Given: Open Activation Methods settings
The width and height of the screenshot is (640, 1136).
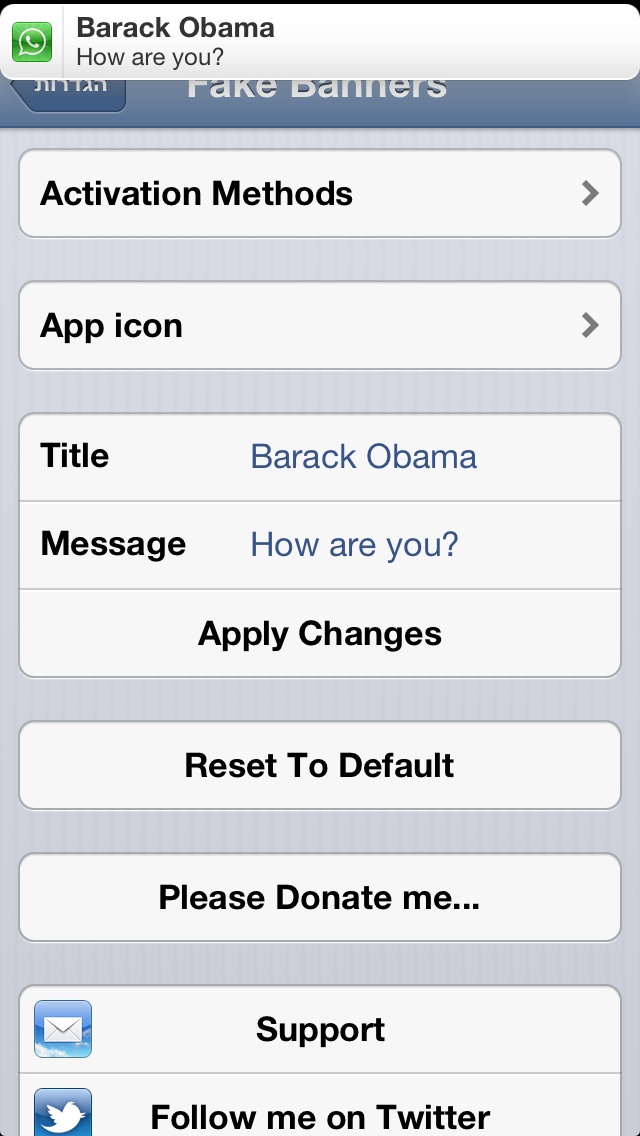Looking at the screenshot, I should pos(320,193).
